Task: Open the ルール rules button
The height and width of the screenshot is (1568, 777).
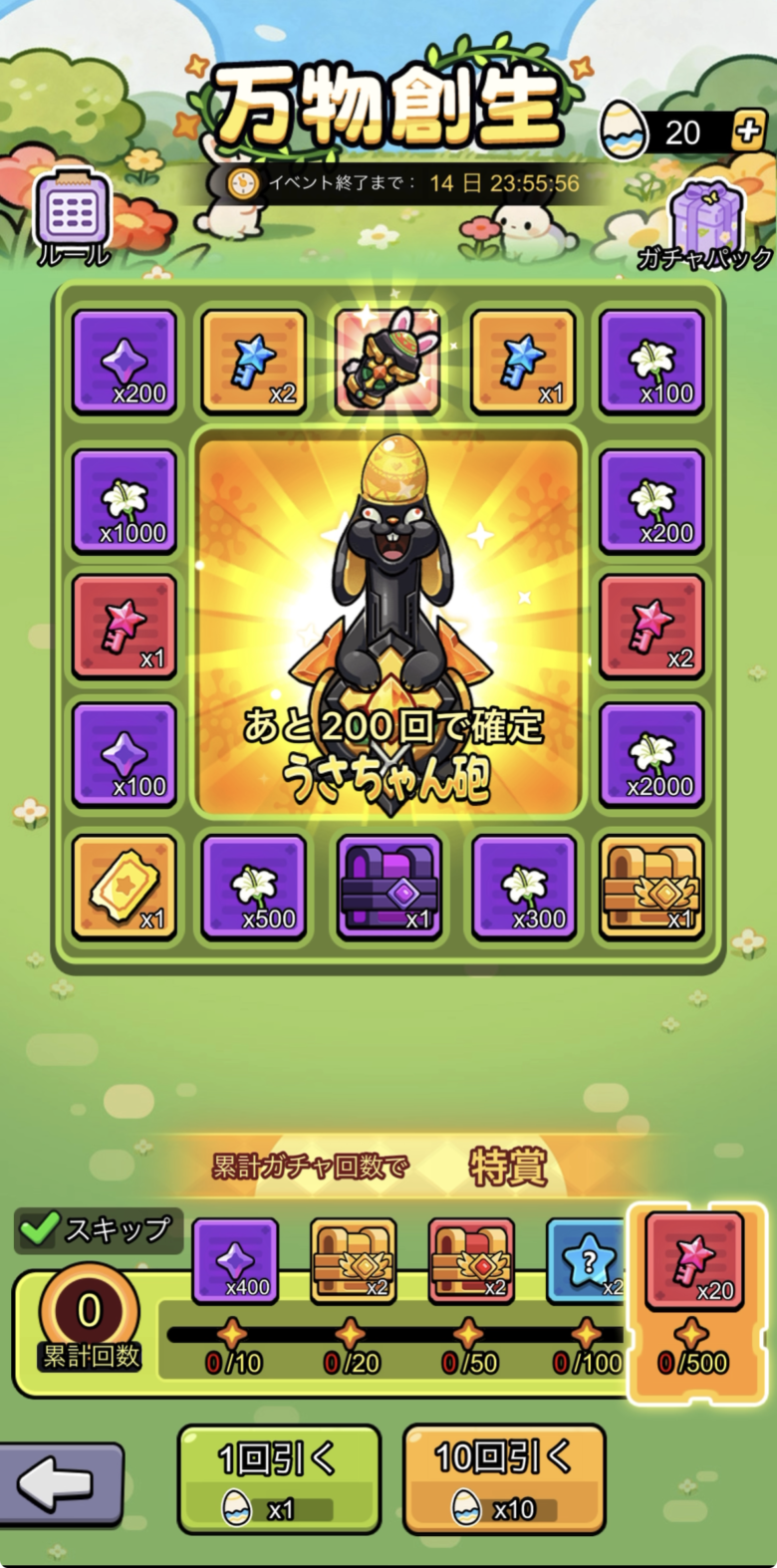Action: click(72, 217)
